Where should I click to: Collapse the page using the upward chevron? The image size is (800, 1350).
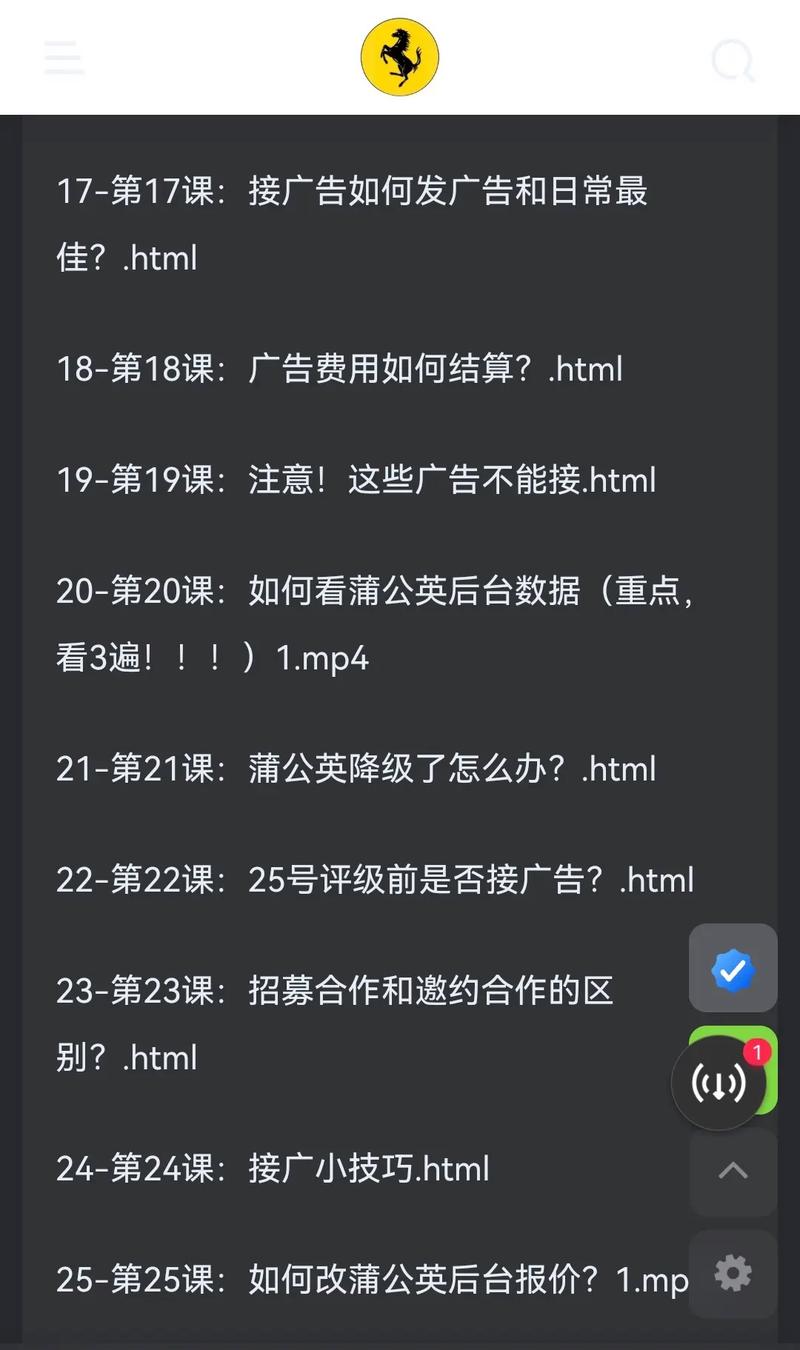point(733,1172)
